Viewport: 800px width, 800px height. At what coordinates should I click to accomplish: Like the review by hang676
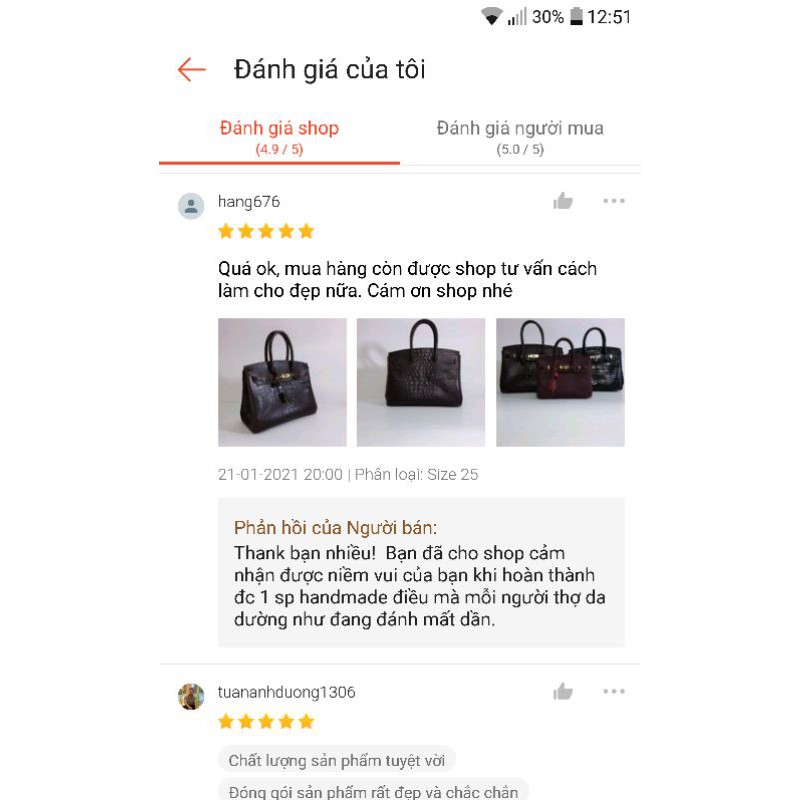563,201
